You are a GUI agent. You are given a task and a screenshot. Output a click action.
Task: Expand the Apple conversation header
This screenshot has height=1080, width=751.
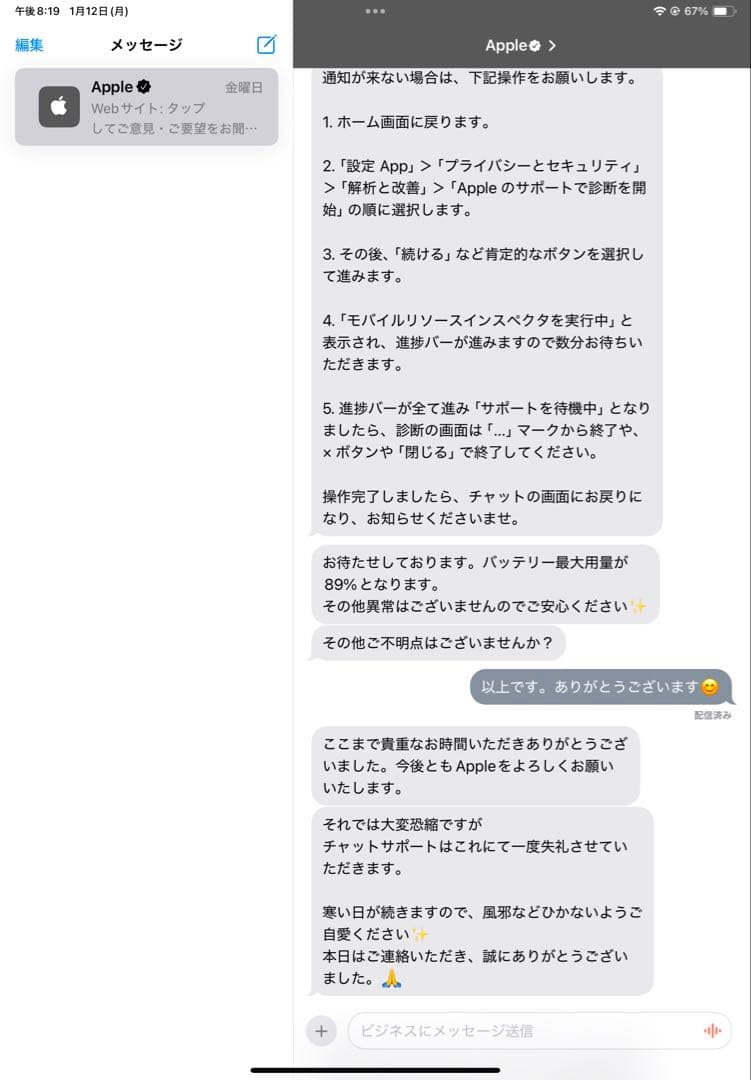[x=520, y=45]
